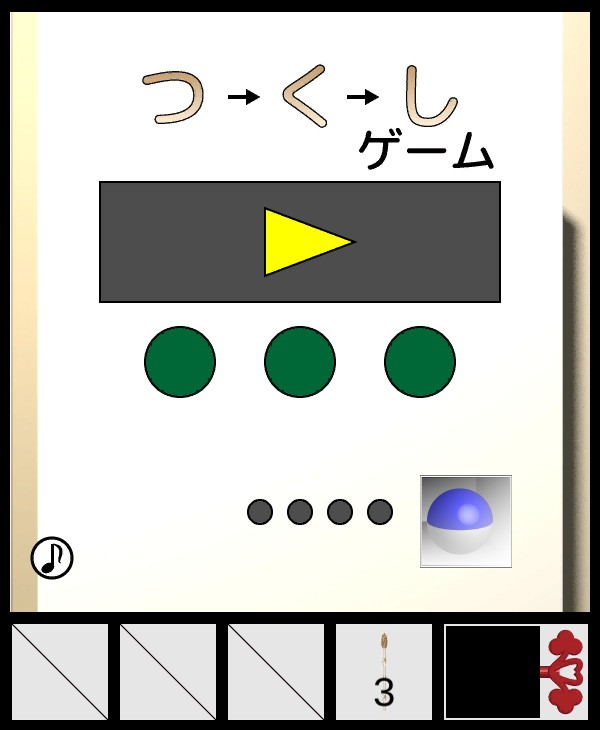This screenshot has height=730, width=600.
Task: Tap the red clover icon
Action: pyautogui.click(x=567, y=672)
